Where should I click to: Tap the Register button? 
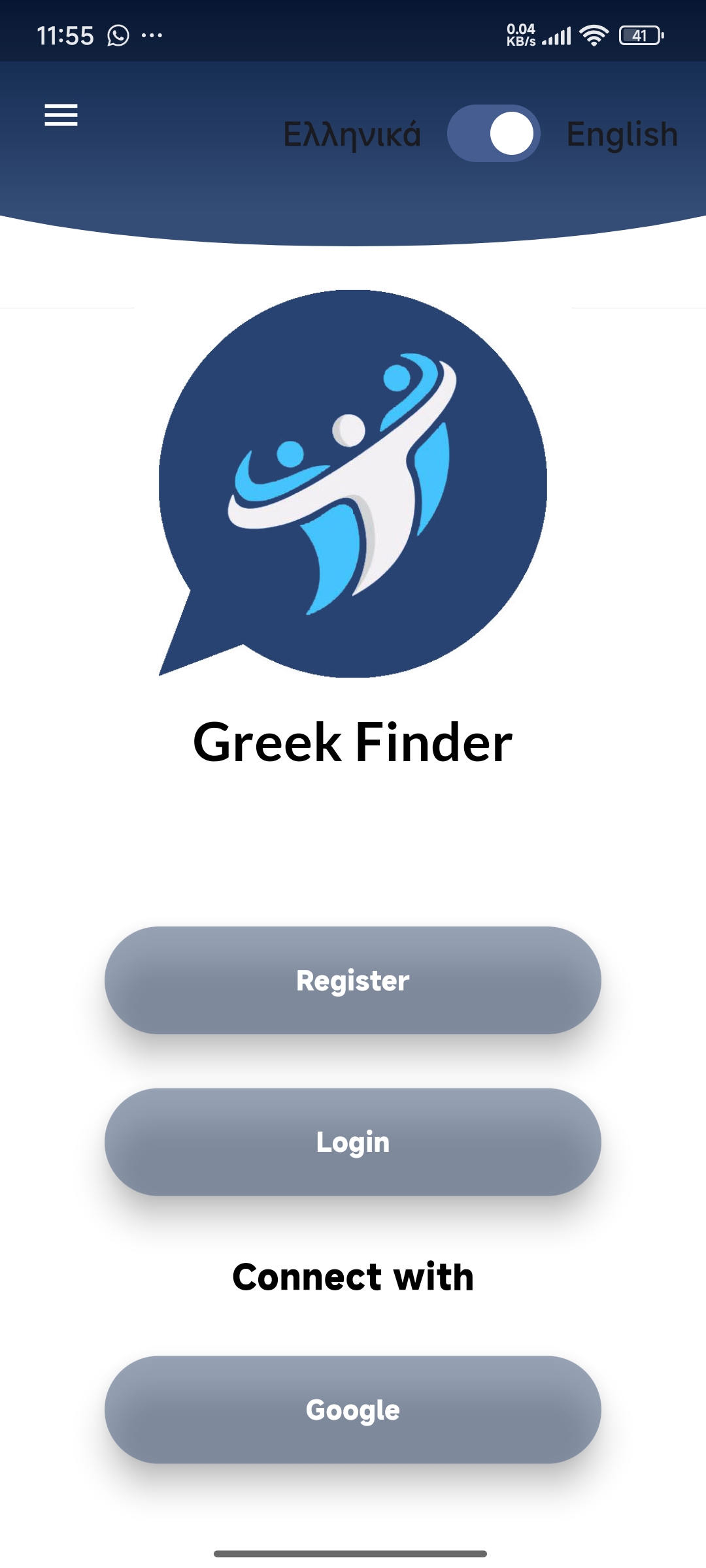coord(353,980)
